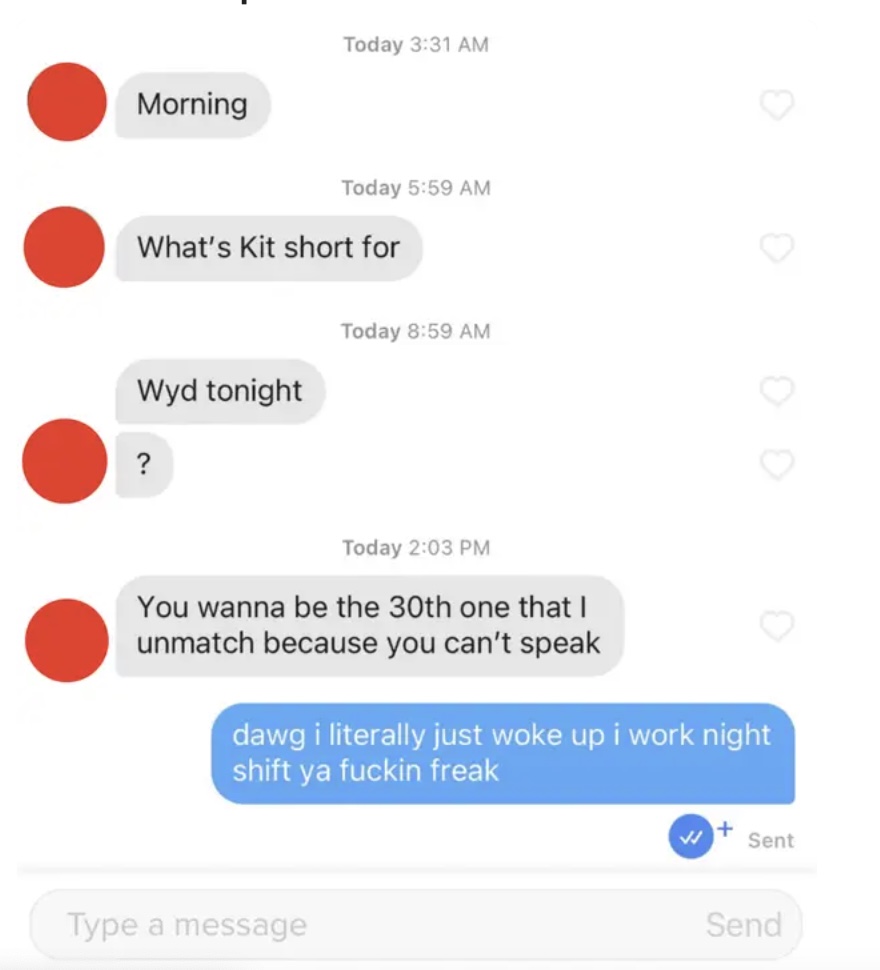The width and height of the screenshot is (880, 970).
Task: Tap the message input field
Action: point(360,925)
